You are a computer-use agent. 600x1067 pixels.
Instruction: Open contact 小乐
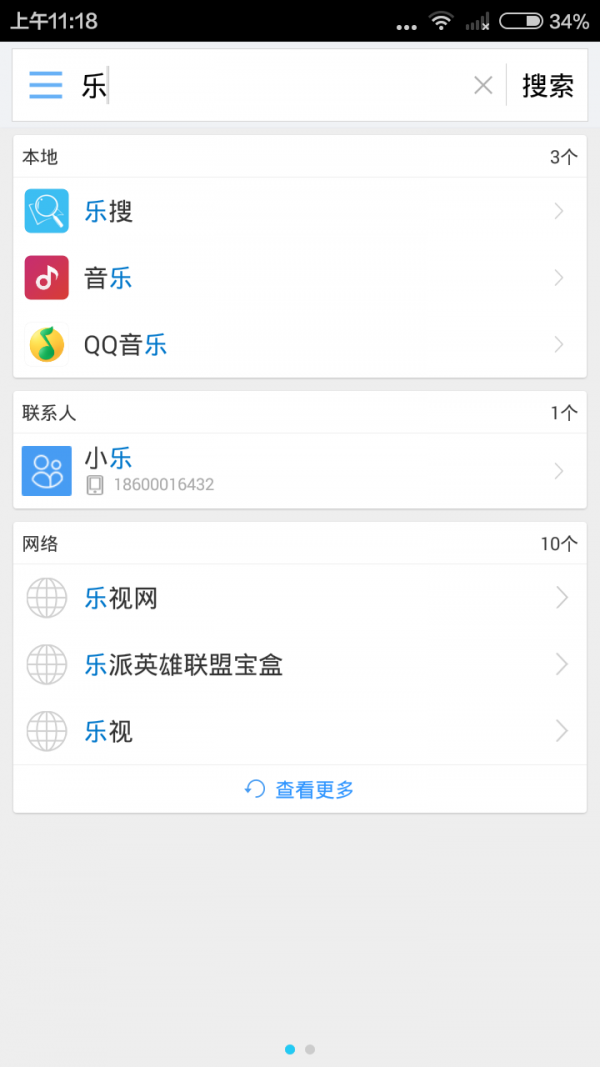click(300, 471)
